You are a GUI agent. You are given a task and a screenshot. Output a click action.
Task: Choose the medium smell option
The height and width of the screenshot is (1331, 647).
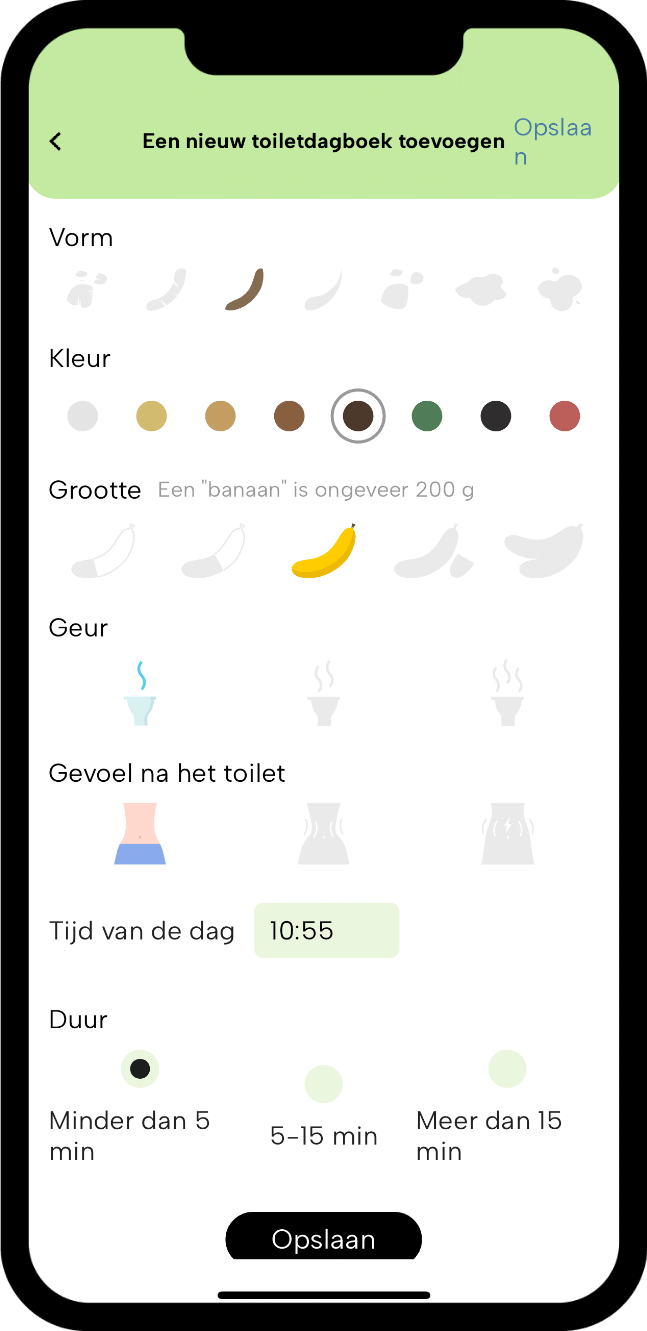[323, 692]
